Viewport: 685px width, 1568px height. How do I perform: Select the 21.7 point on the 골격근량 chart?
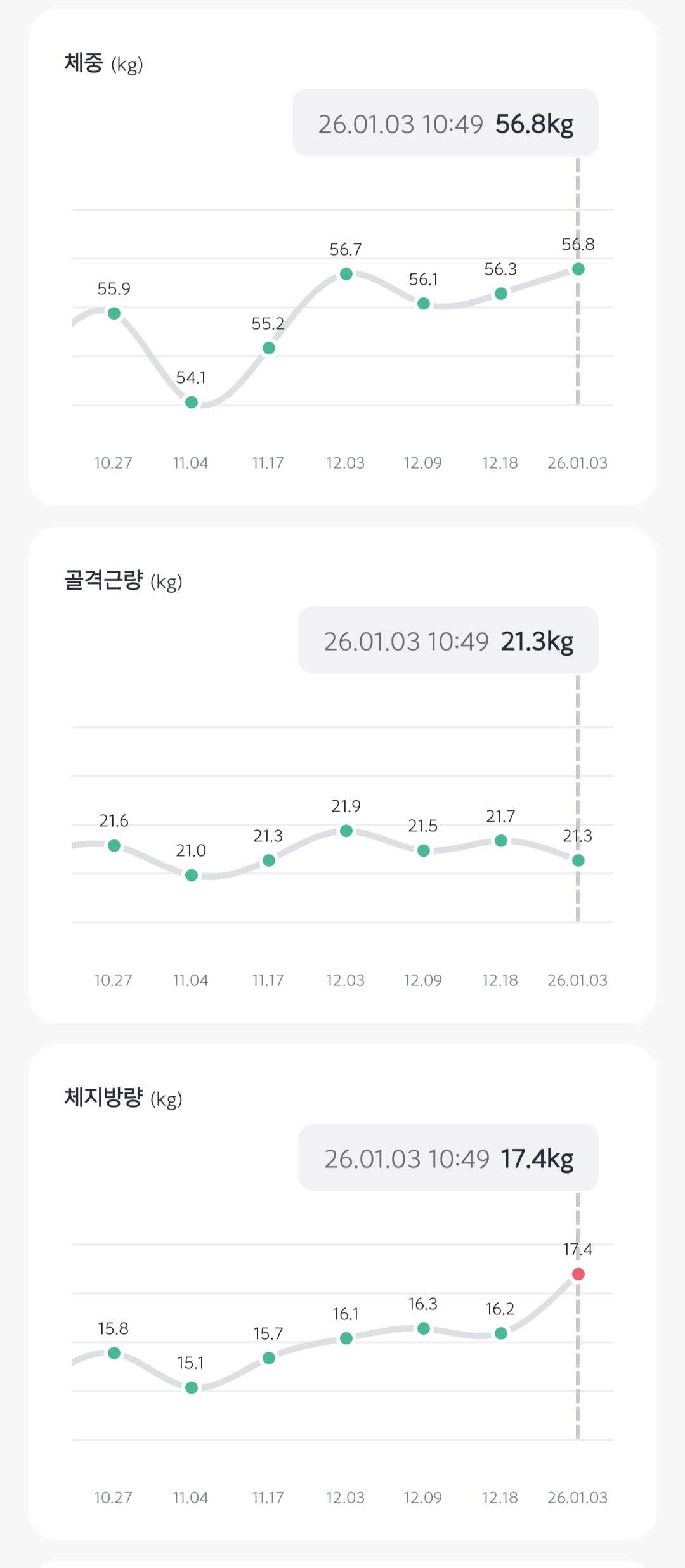pyautogui.click(x=501, y=841)
